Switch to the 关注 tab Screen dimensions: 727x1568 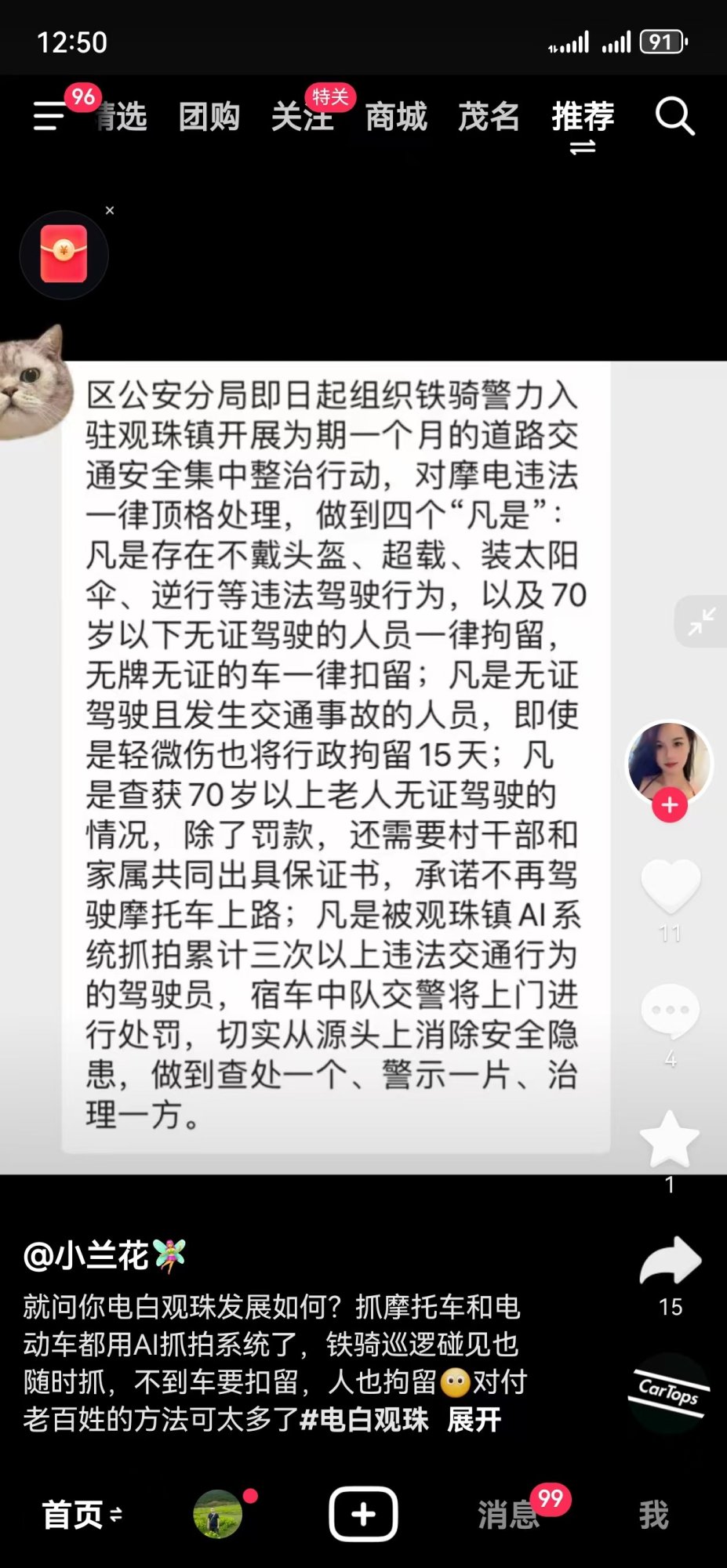click(302, 117)
